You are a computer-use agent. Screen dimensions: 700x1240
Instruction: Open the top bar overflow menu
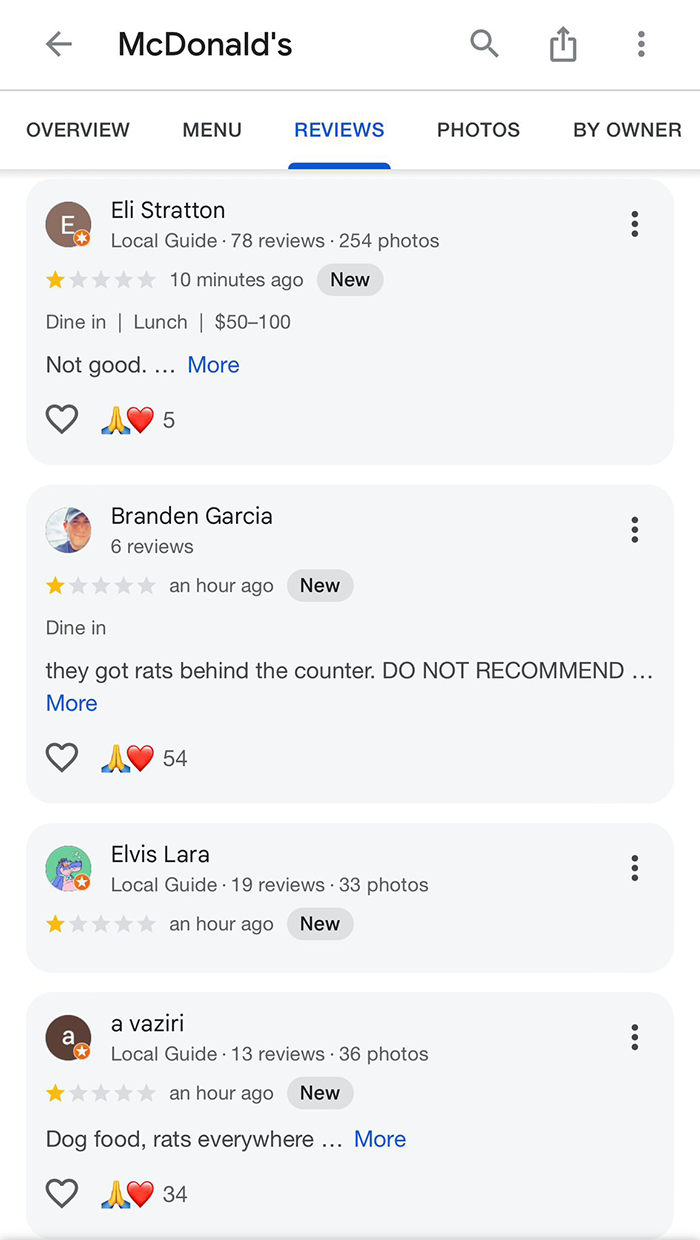point(641,44)
